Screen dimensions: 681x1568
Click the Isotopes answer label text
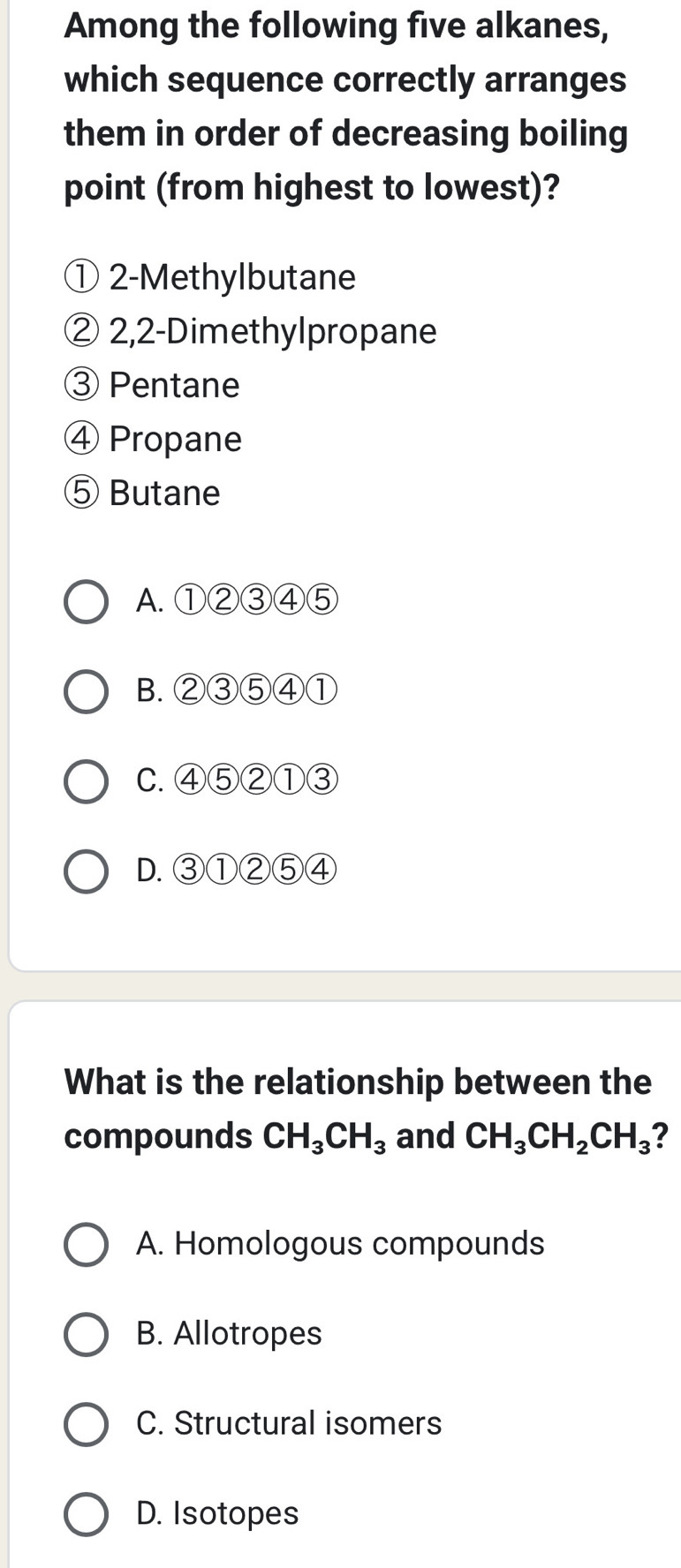[x=216, y=1515]
